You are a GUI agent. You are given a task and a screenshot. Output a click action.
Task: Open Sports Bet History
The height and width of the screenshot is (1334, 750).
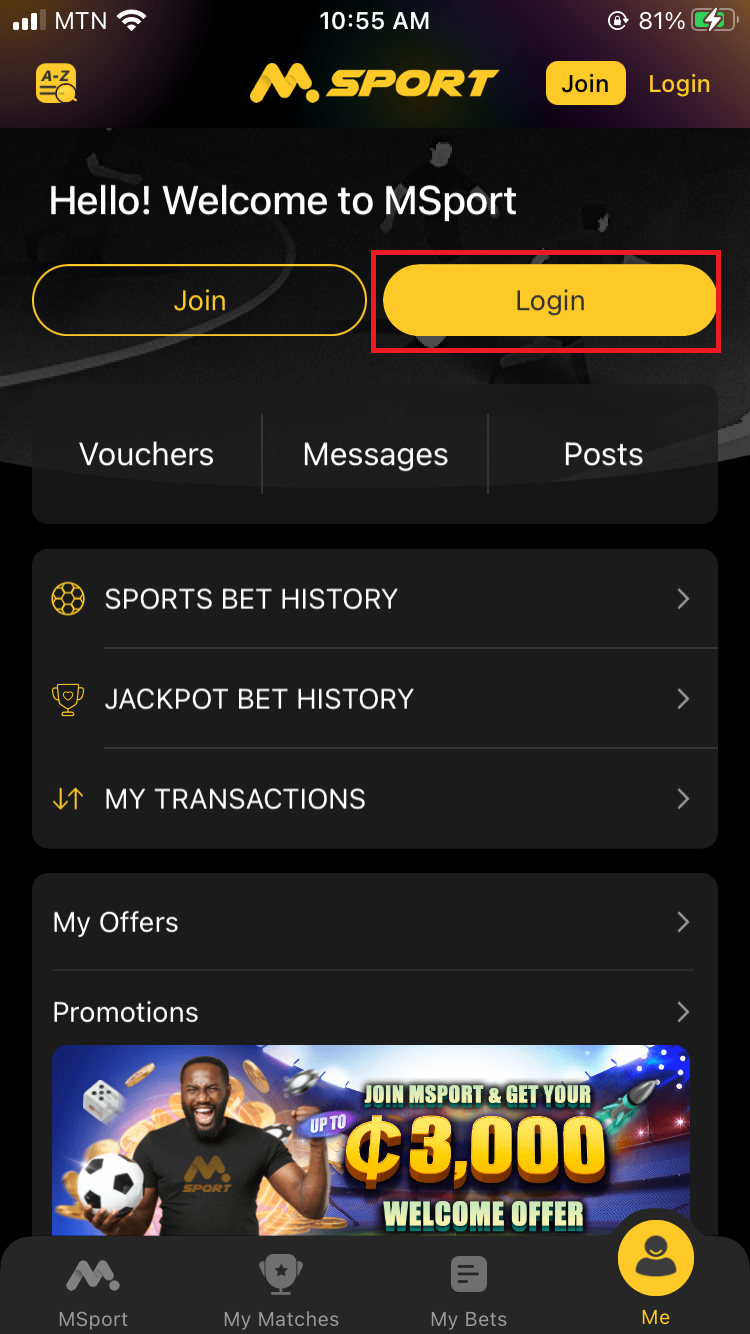point(375,599)
